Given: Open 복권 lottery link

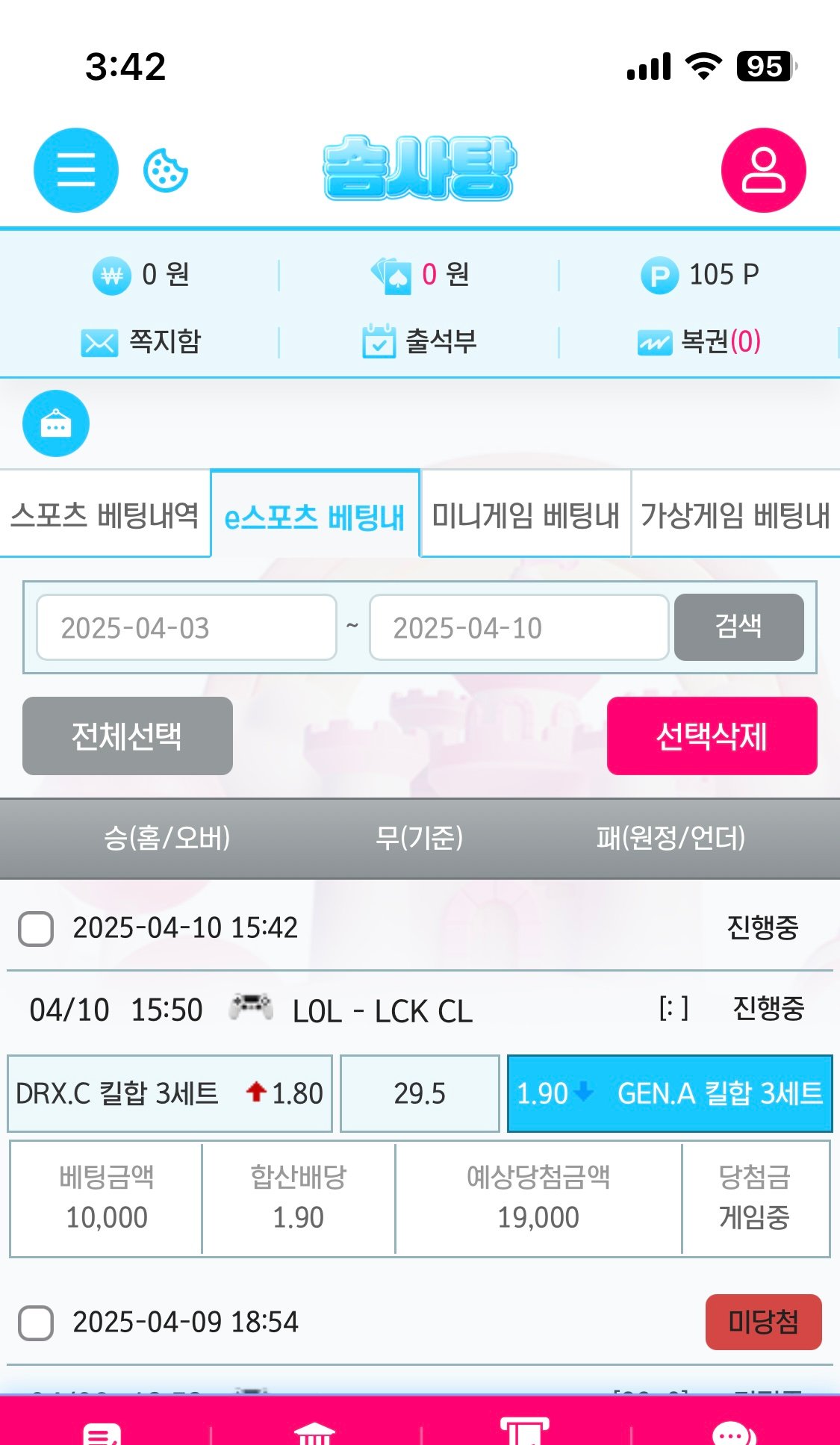Looking at the screenshot, I should 699,342.
